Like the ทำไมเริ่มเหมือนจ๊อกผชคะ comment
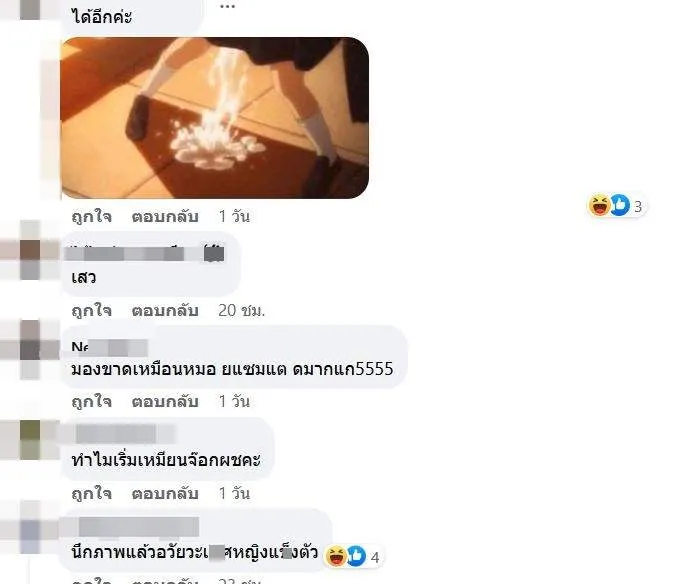The width and height of the screenshot is (685, 584). tap(91, 493)
